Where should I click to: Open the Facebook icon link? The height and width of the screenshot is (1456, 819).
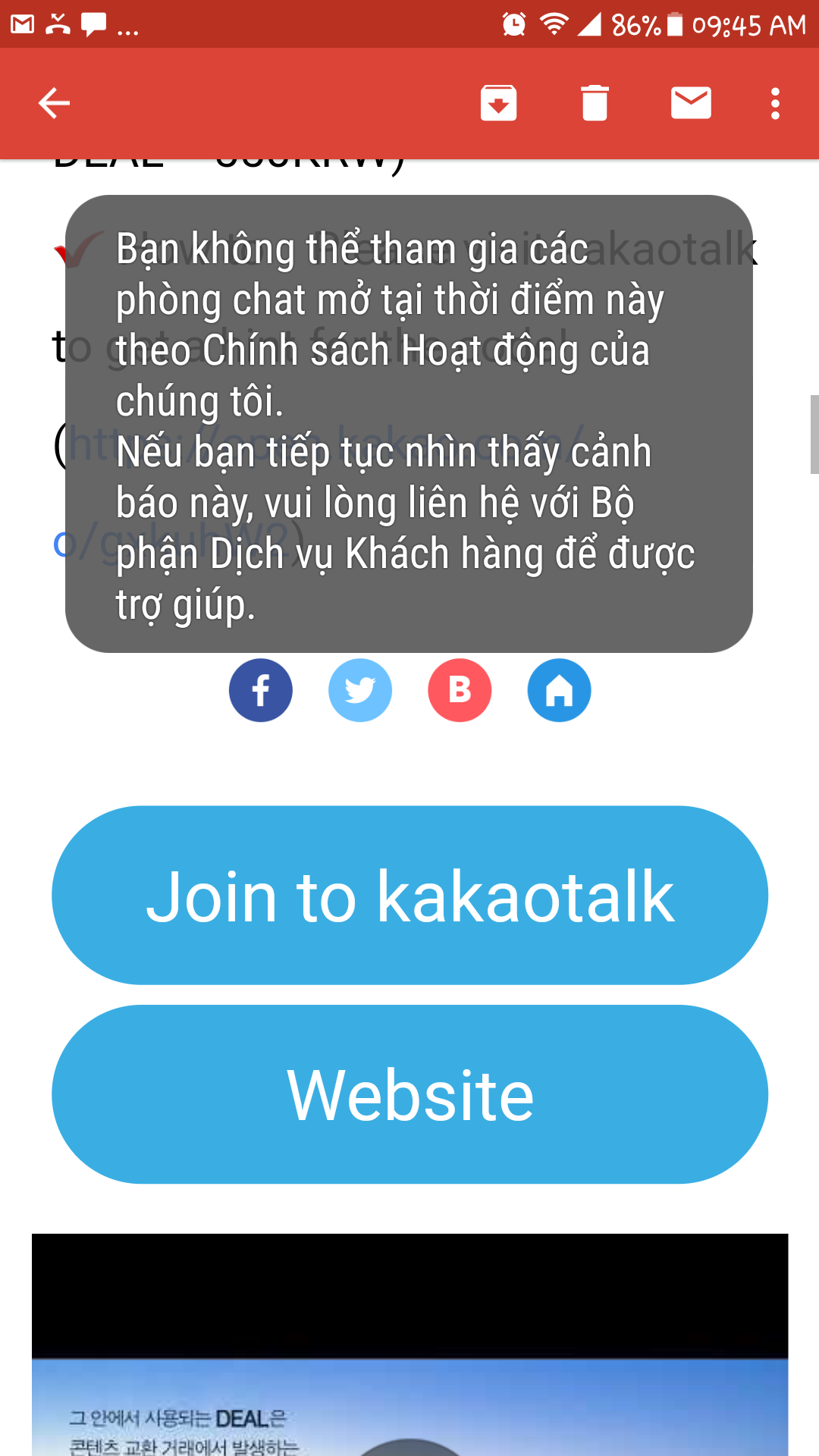[x=261, y=690]
